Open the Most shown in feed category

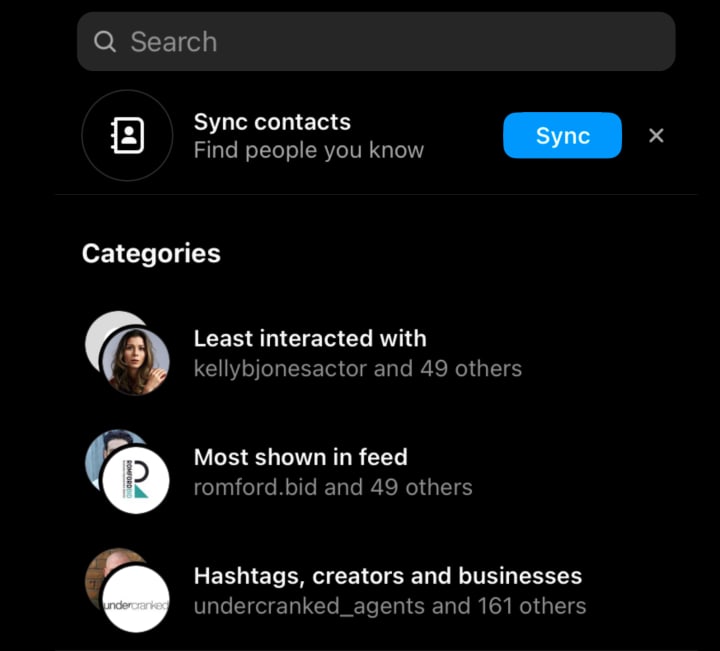332,472
